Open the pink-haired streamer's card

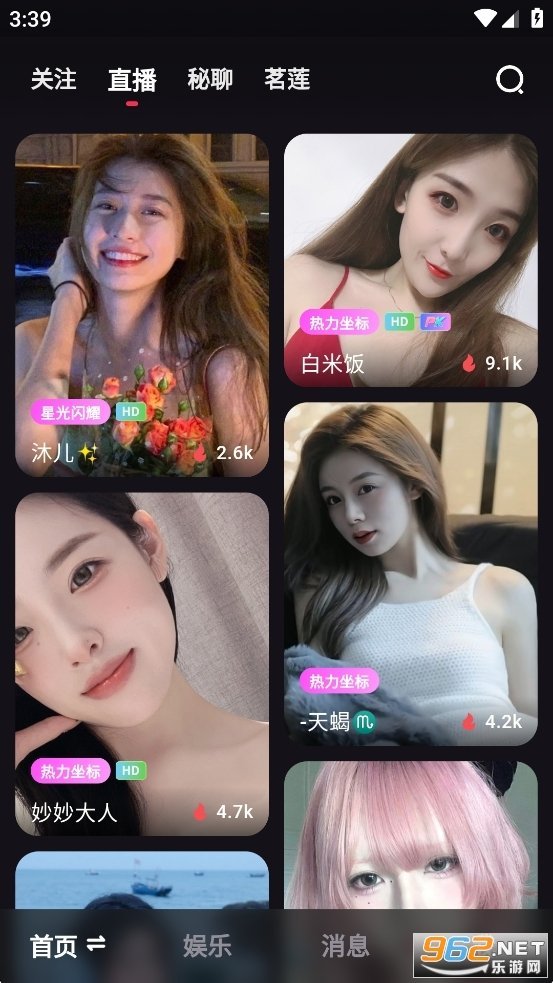(x=411, y=834)
